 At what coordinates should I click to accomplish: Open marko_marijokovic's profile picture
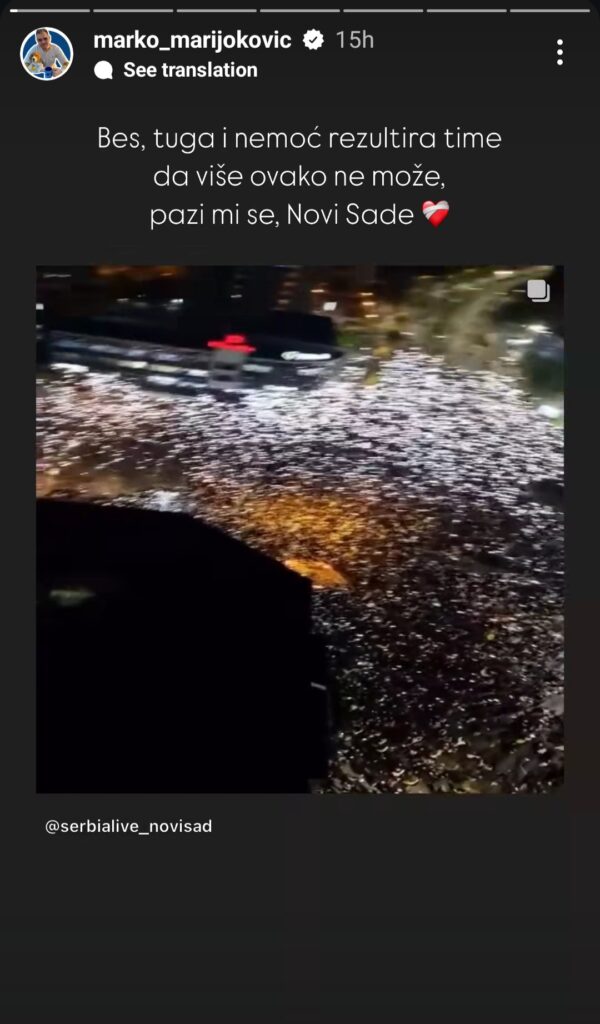coord(46,53)
